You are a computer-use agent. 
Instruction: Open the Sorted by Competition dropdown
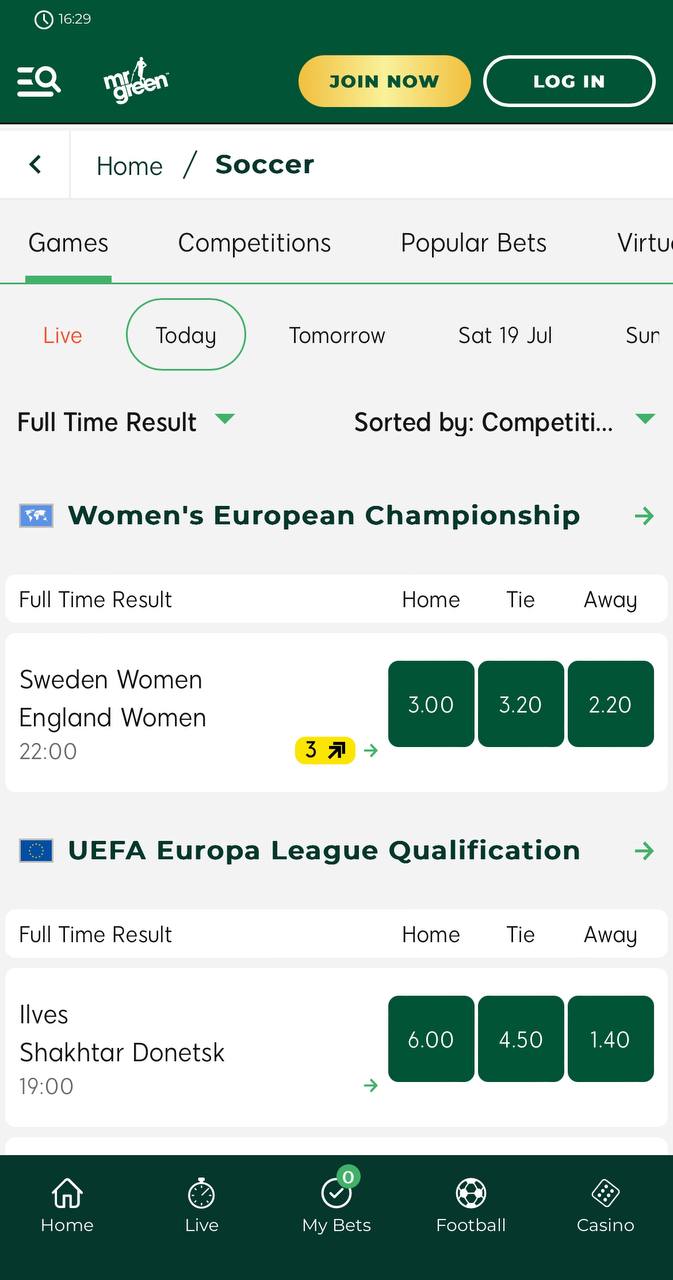coord(505,422)
